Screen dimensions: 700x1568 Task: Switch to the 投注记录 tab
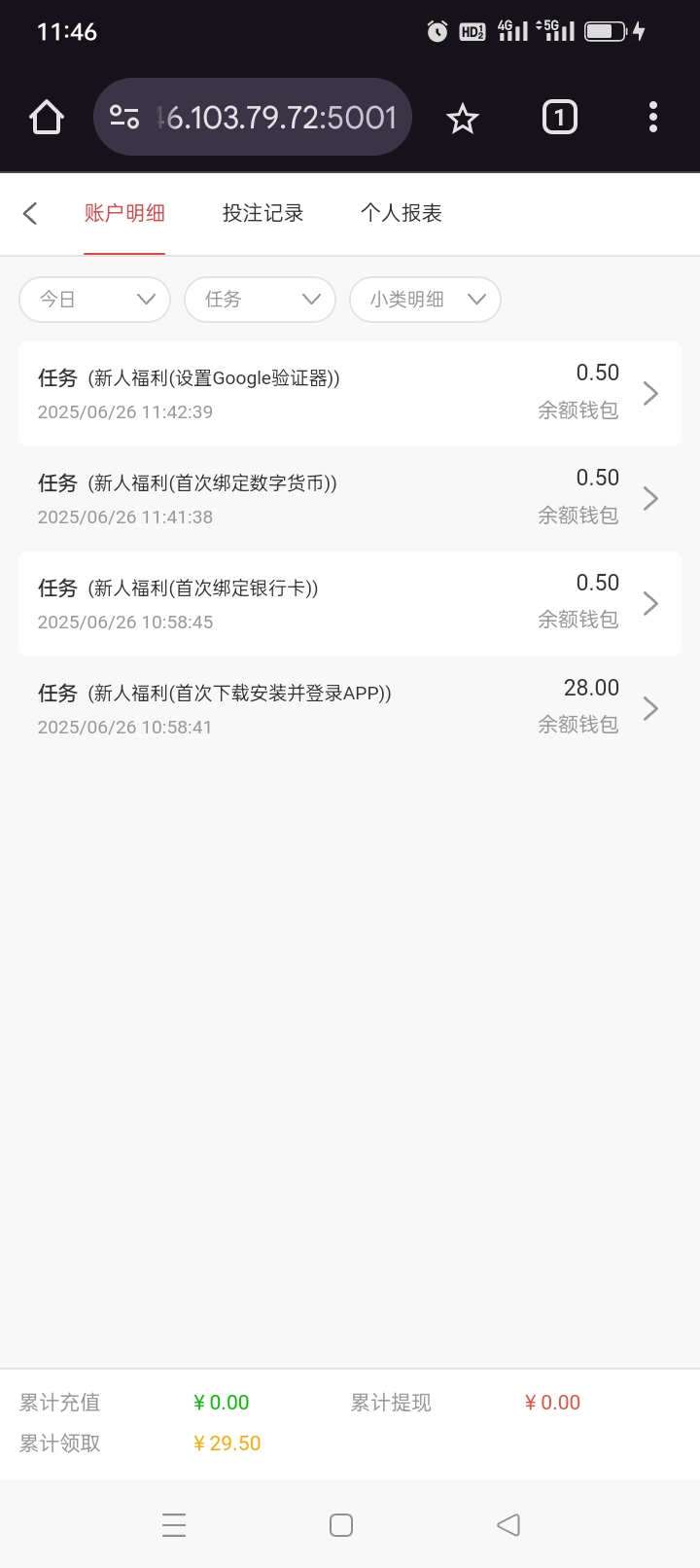[x=262, y=213]
